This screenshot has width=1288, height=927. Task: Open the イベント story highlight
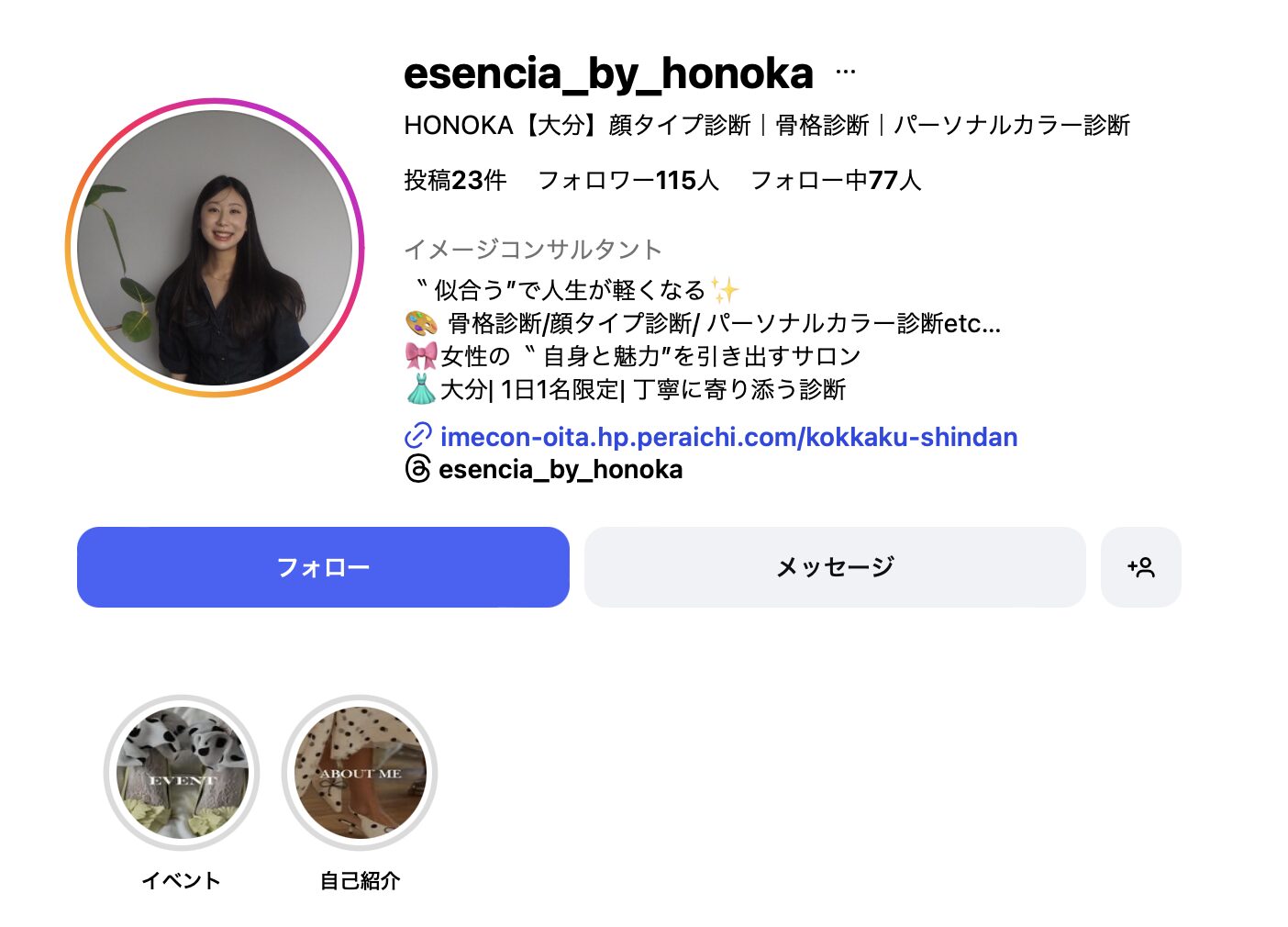point(182,773)
